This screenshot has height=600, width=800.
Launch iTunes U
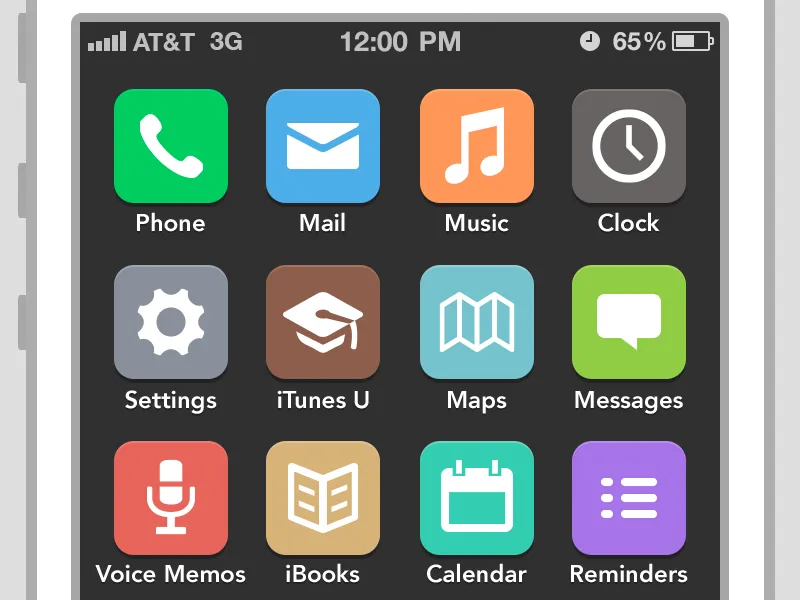(x=323, y=322)
